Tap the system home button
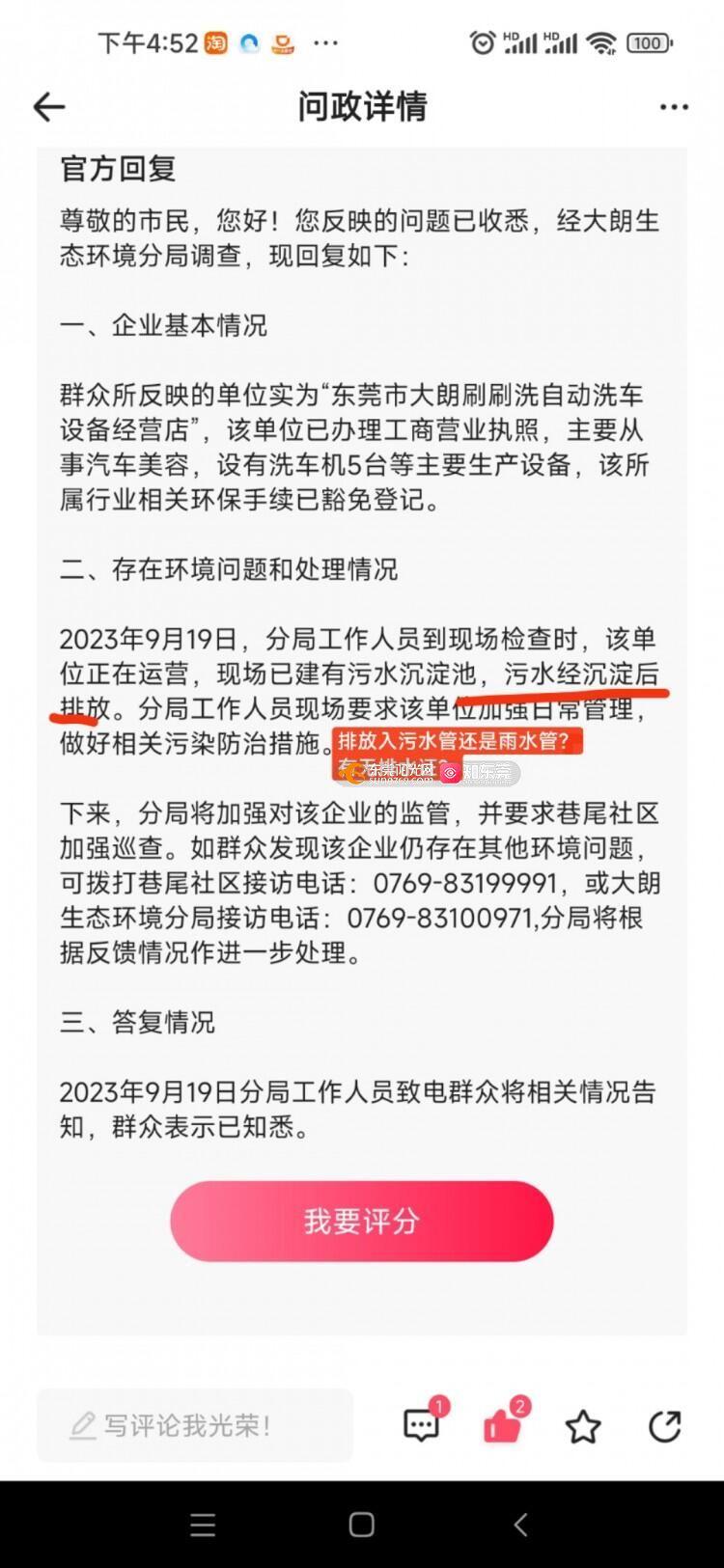 click(361, 1525)
